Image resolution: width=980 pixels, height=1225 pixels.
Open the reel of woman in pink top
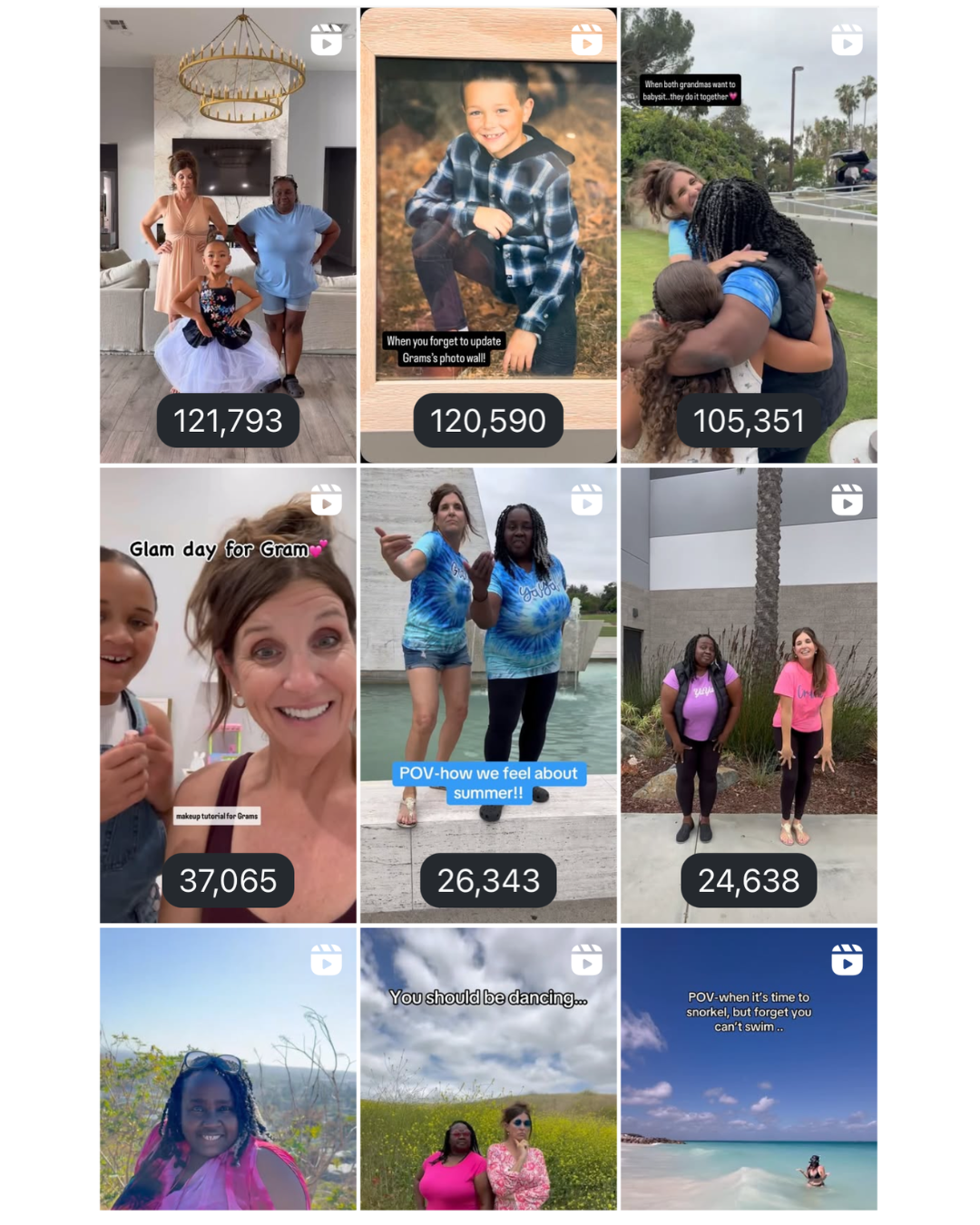227,1069
